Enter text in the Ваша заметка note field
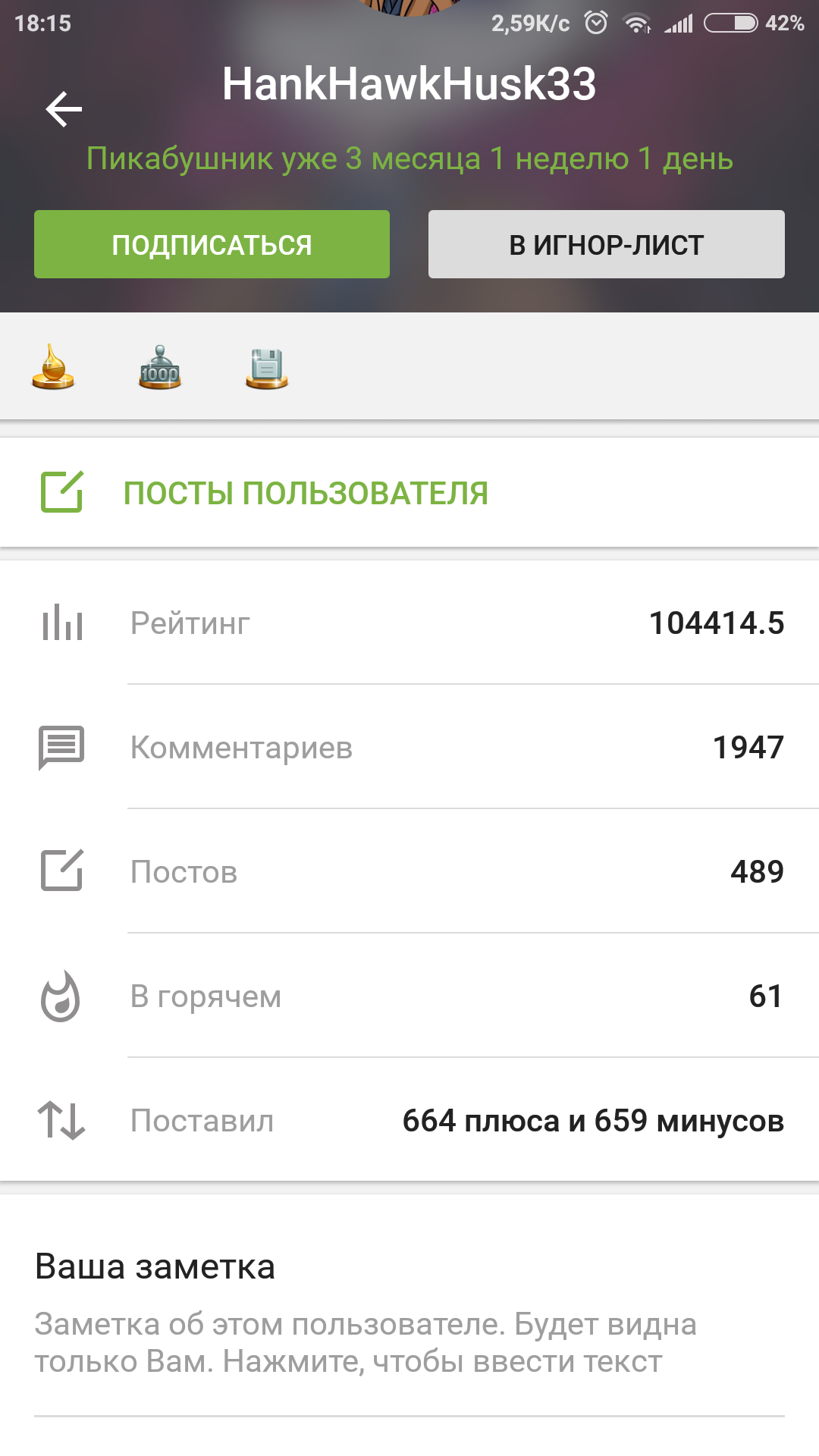The image size is (819, 1456). pos(366,1343)
